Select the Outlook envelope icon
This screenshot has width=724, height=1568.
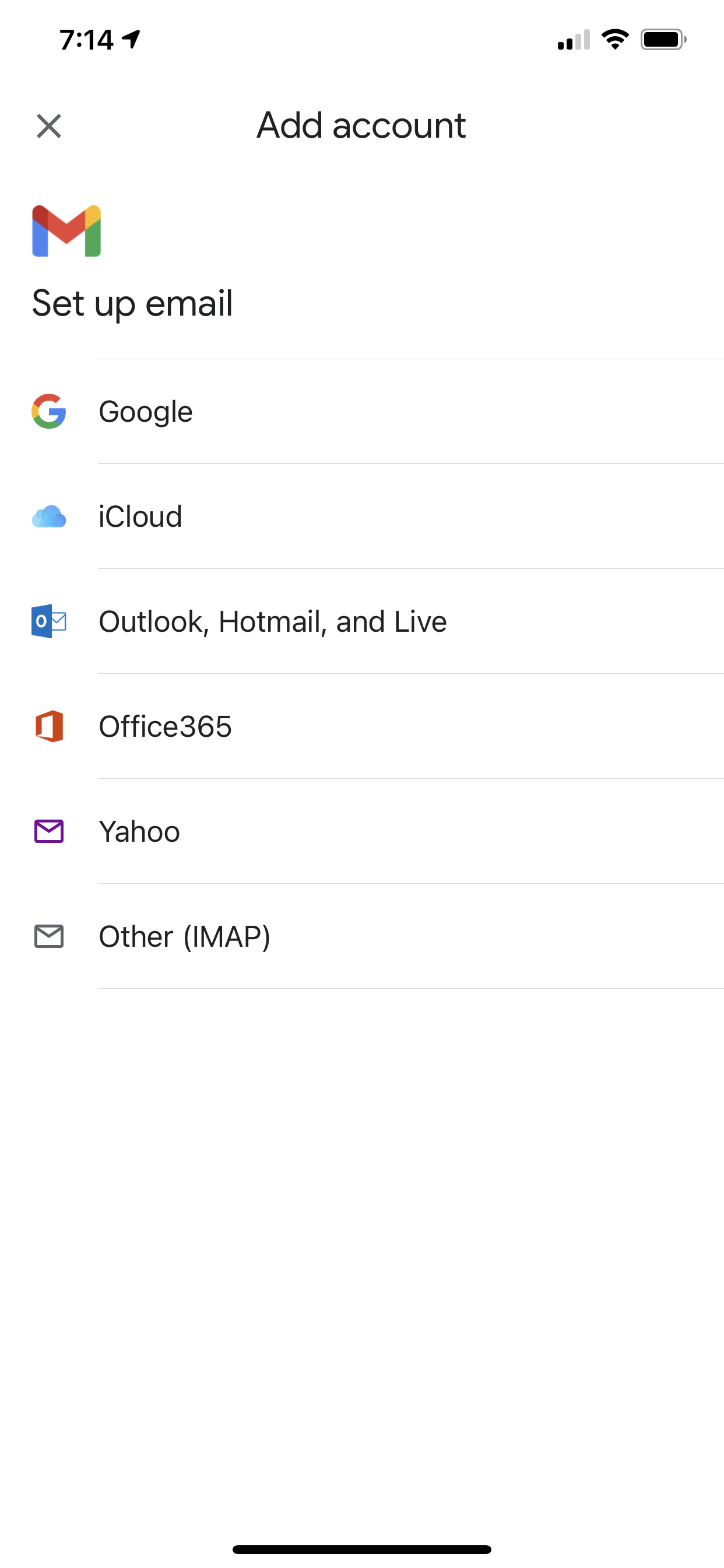48,621
